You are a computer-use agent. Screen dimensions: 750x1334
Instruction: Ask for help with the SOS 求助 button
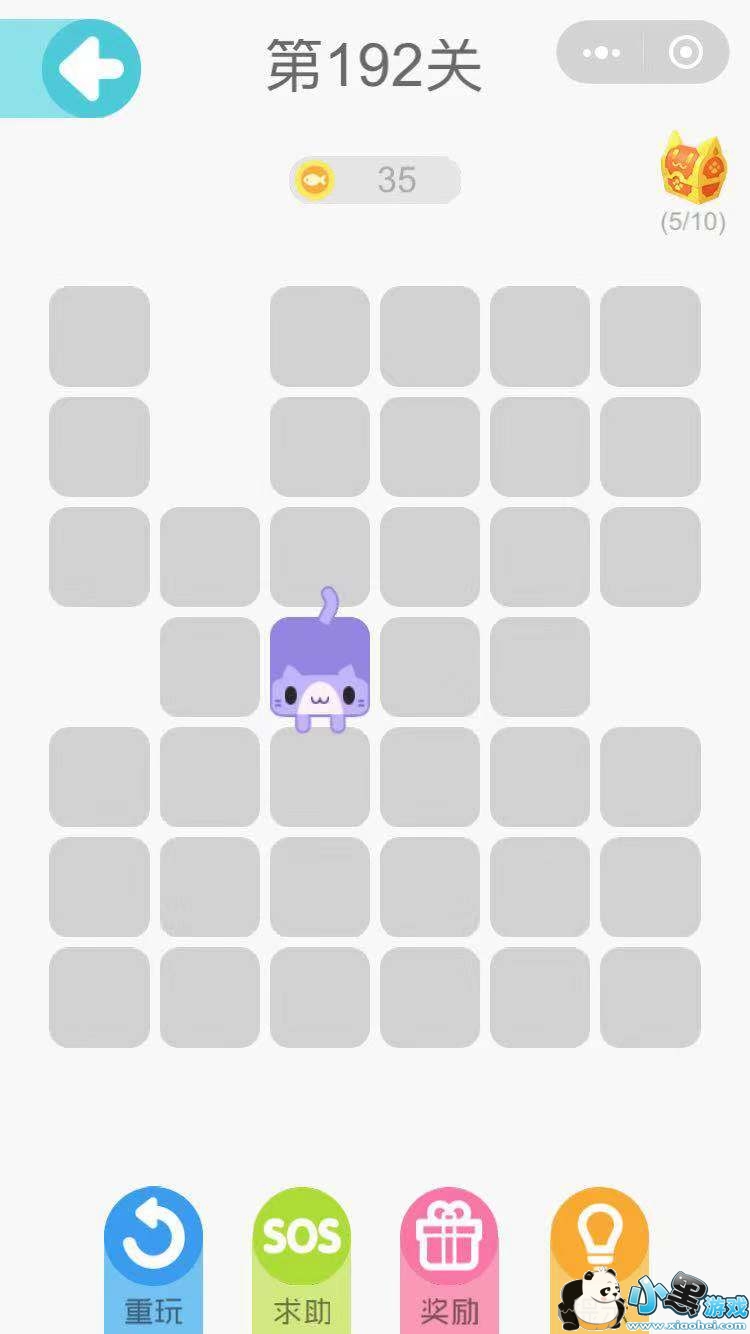[x=302, y=1242]
